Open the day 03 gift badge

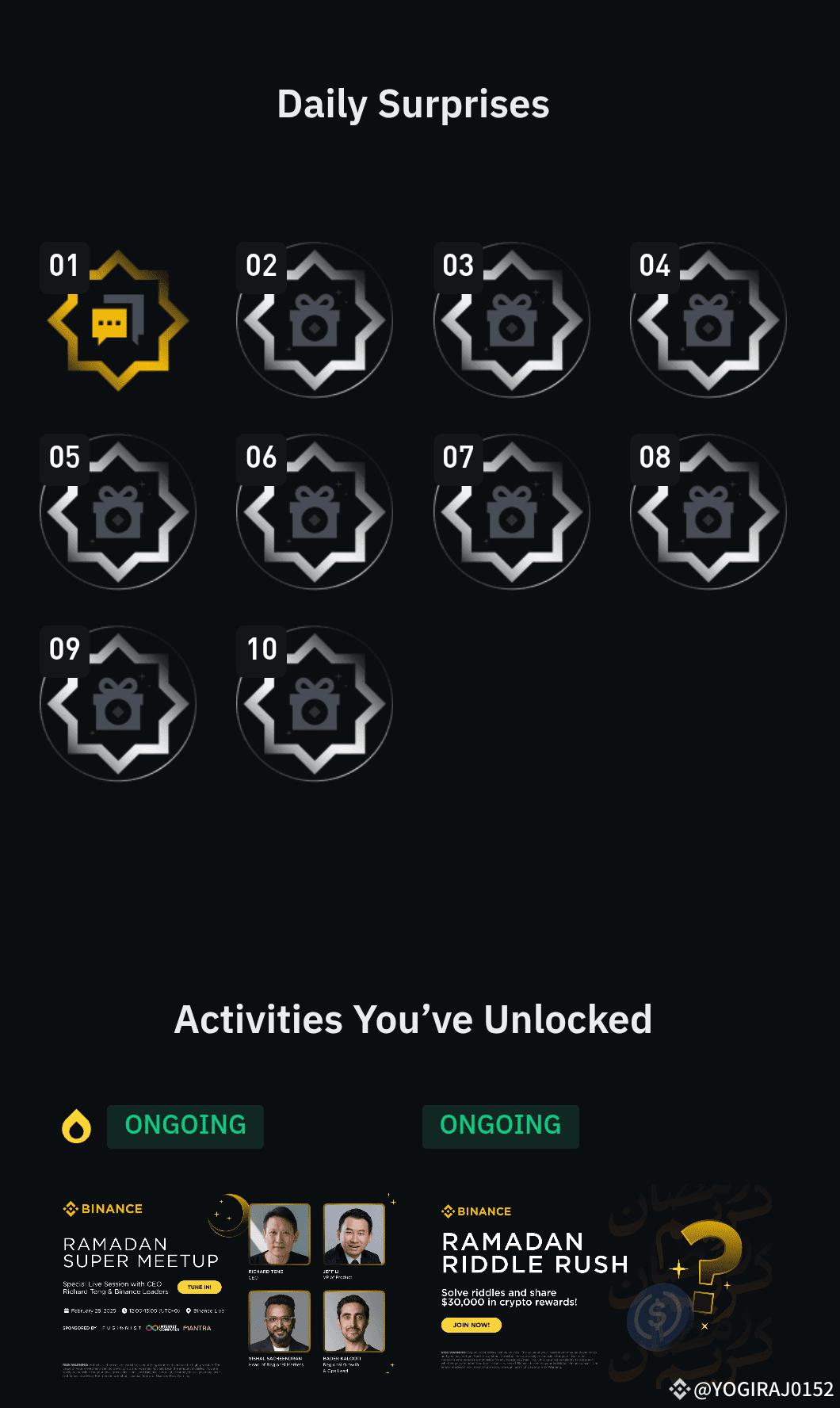[510, 319]
